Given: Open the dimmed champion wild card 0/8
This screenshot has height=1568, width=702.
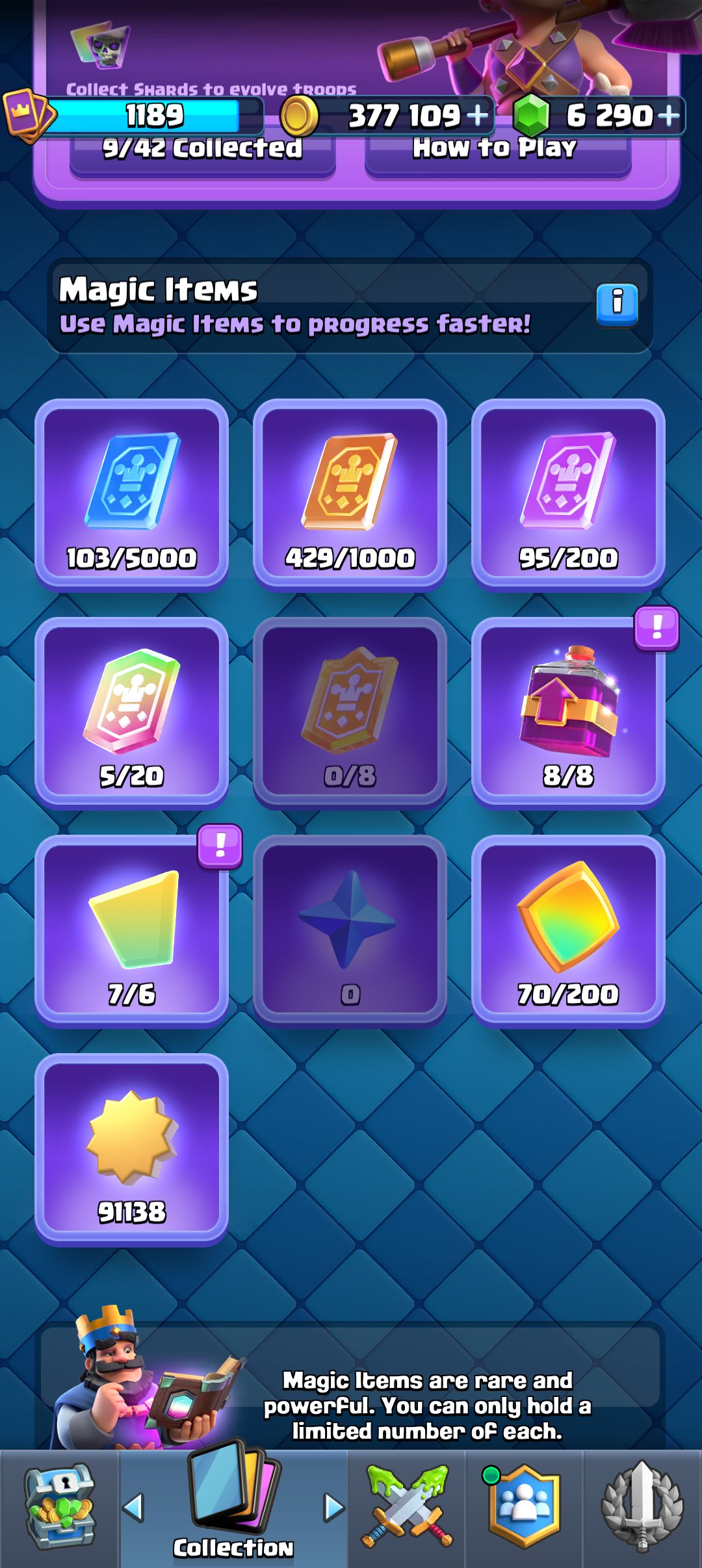Looking at the screenshot, I should tap(350, 711).
